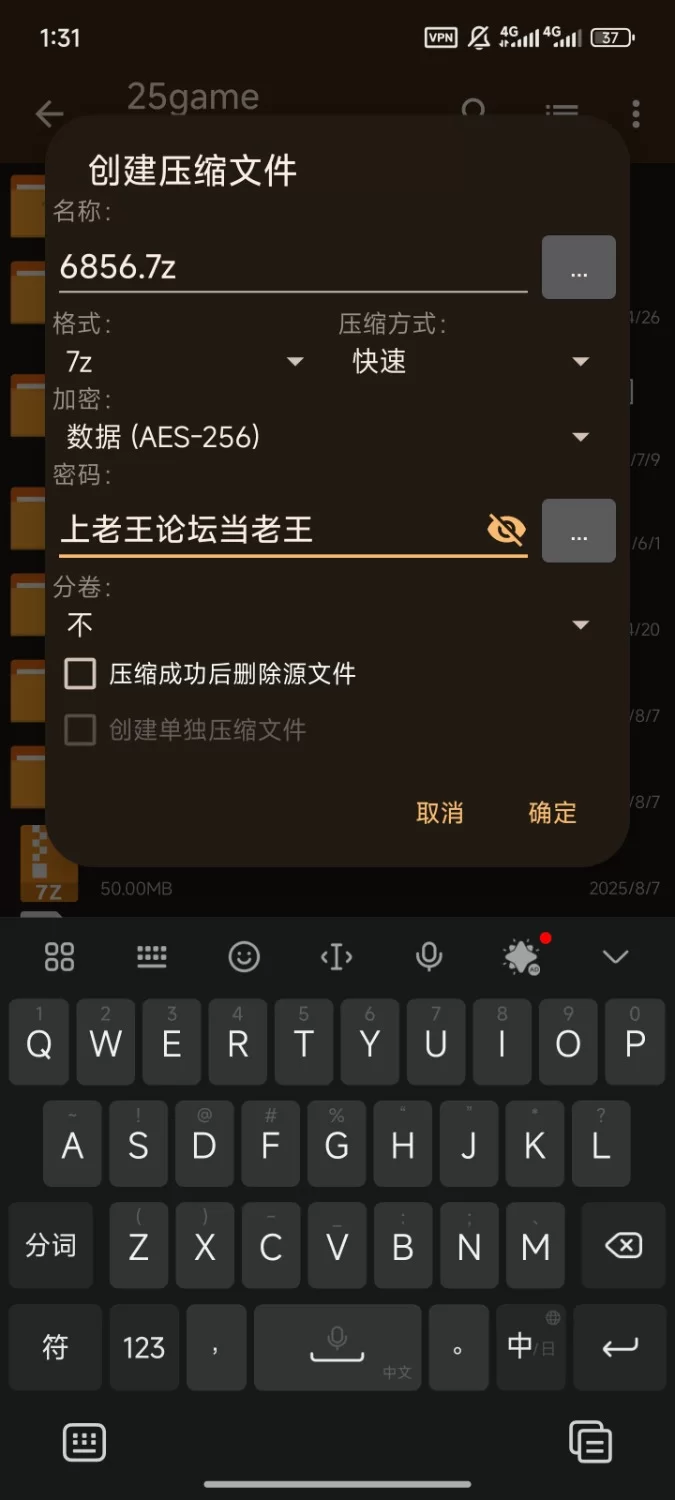Confirm with the 确定 button
This screenshot has width=675, height=1500.
(x=553, y=813)
